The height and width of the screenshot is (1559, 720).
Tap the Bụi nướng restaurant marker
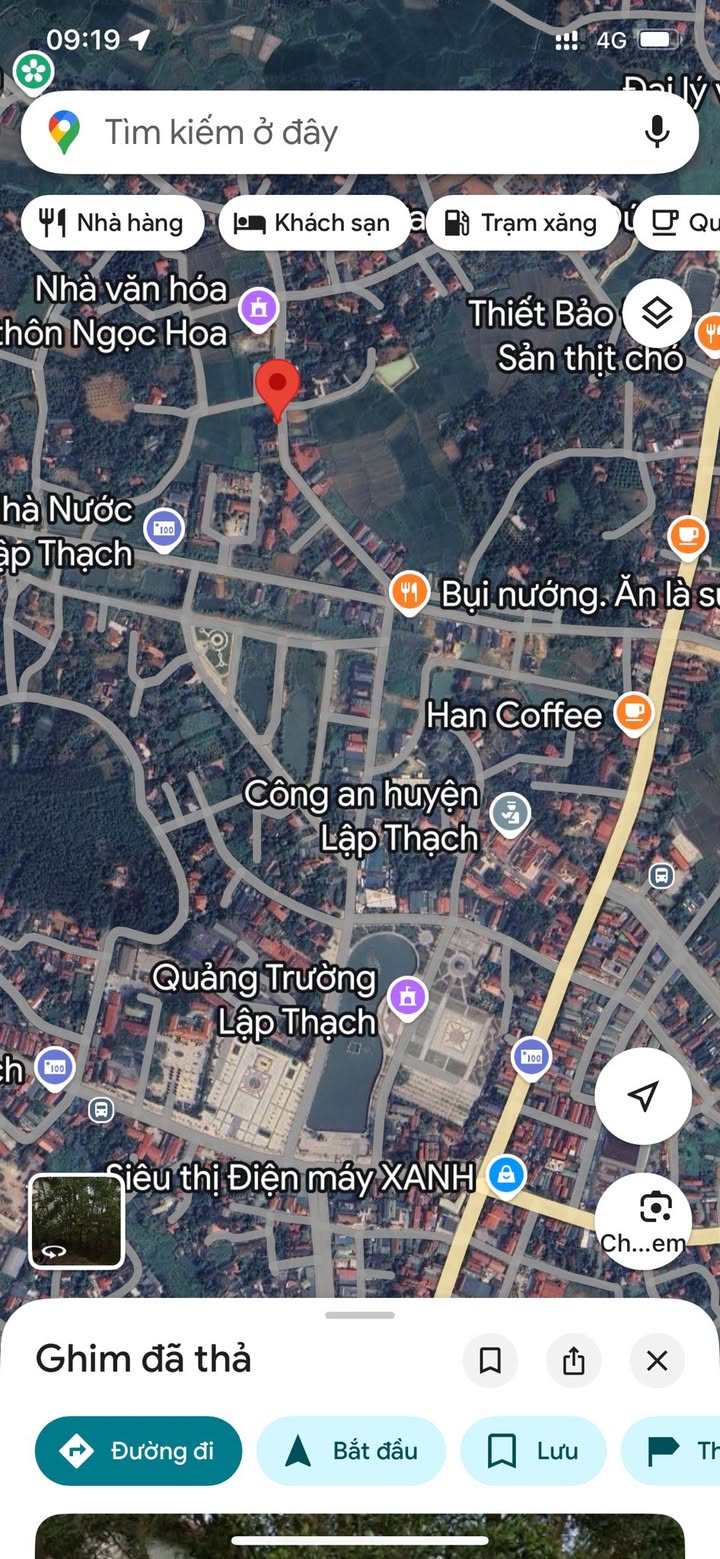(x=409, y=593)
